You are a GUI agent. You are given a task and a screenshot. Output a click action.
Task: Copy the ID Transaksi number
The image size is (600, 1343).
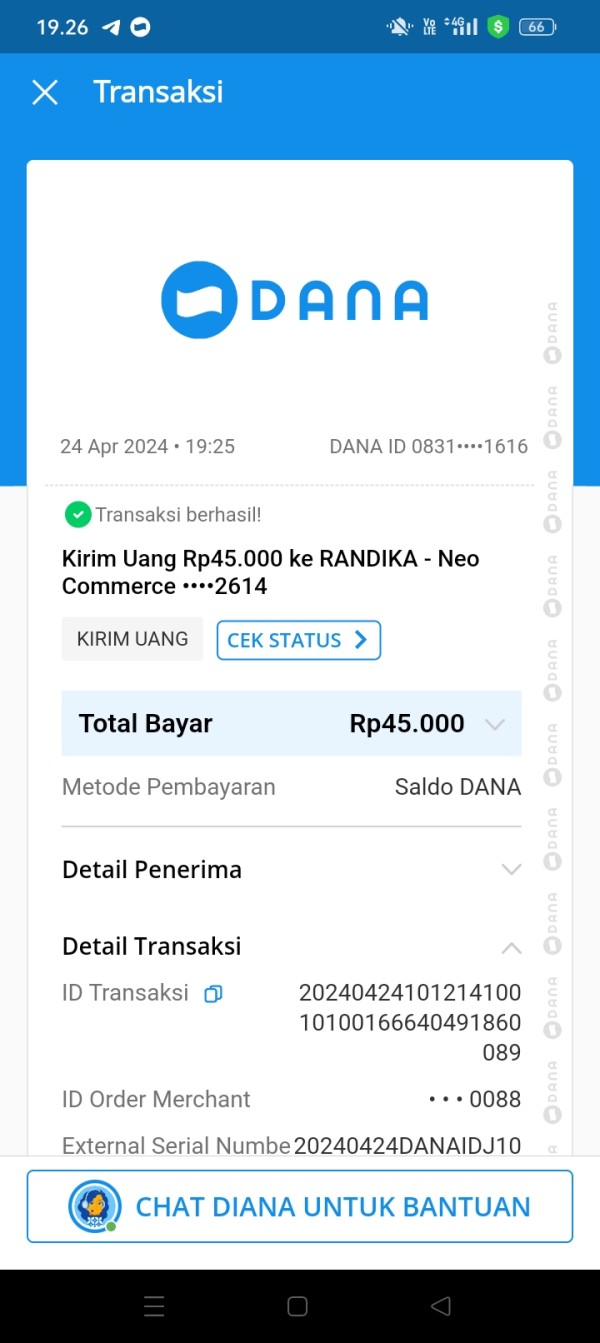[213, 994]
